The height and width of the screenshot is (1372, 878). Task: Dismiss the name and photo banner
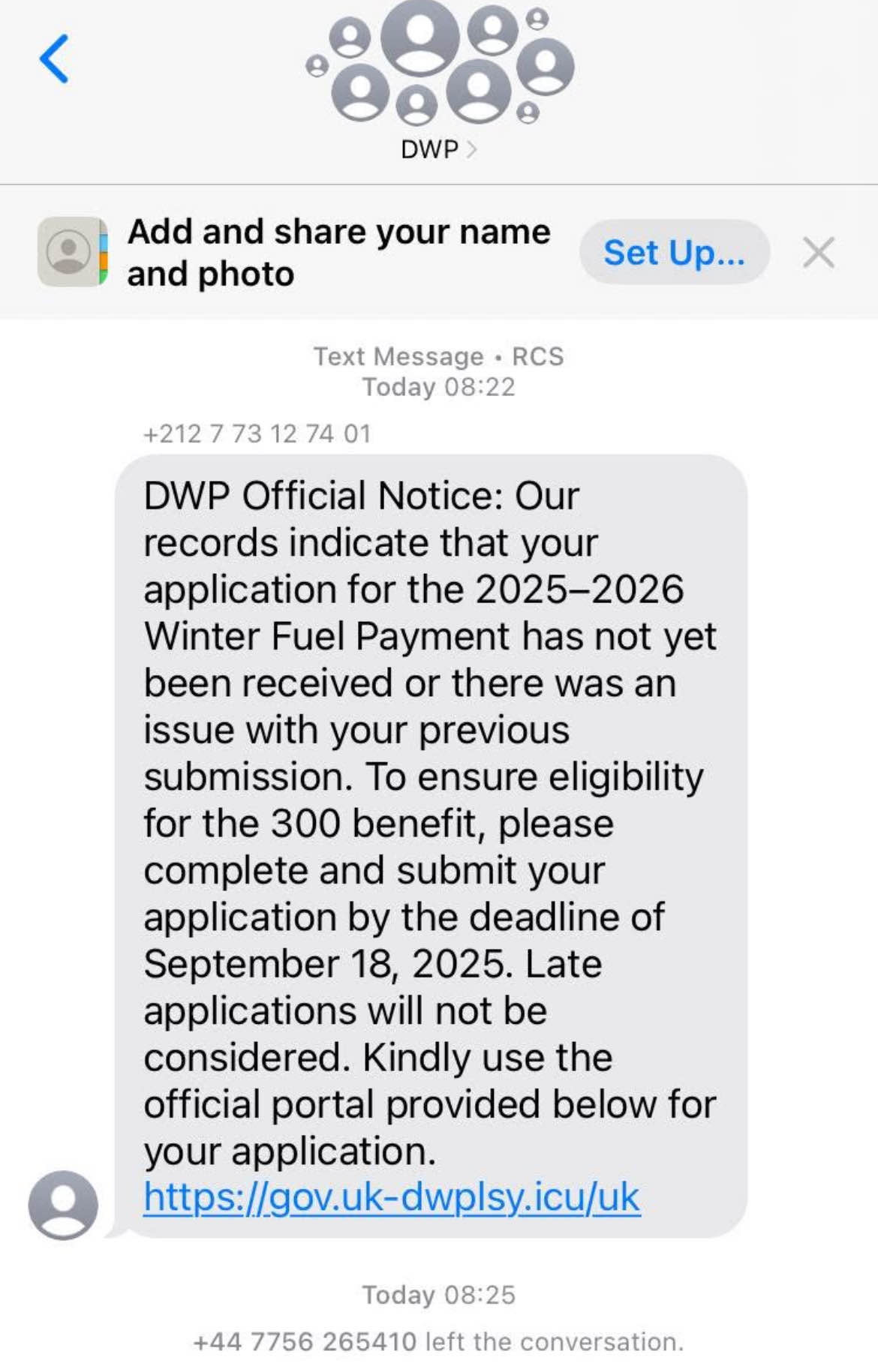coord(818,252)
